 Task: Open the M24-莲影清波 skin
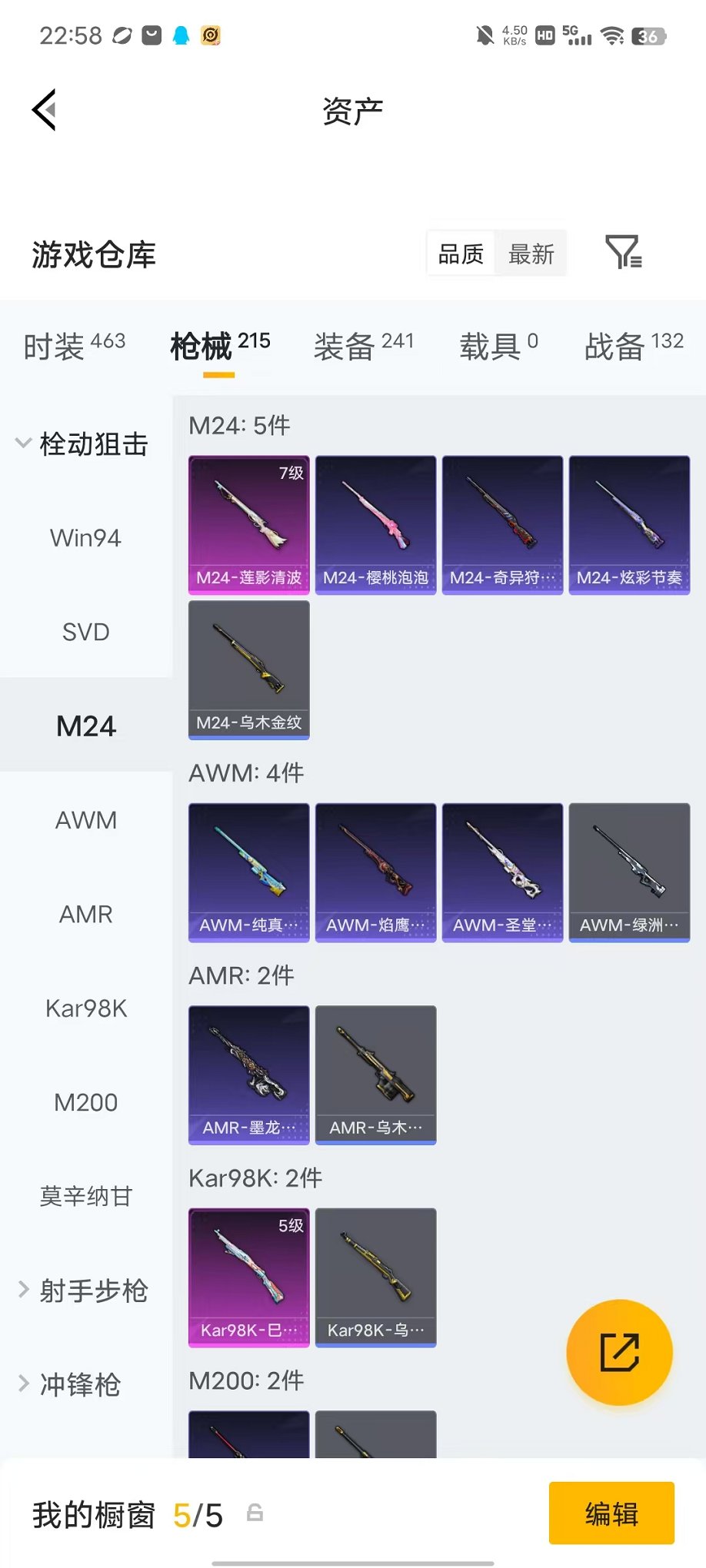point(249,525)
